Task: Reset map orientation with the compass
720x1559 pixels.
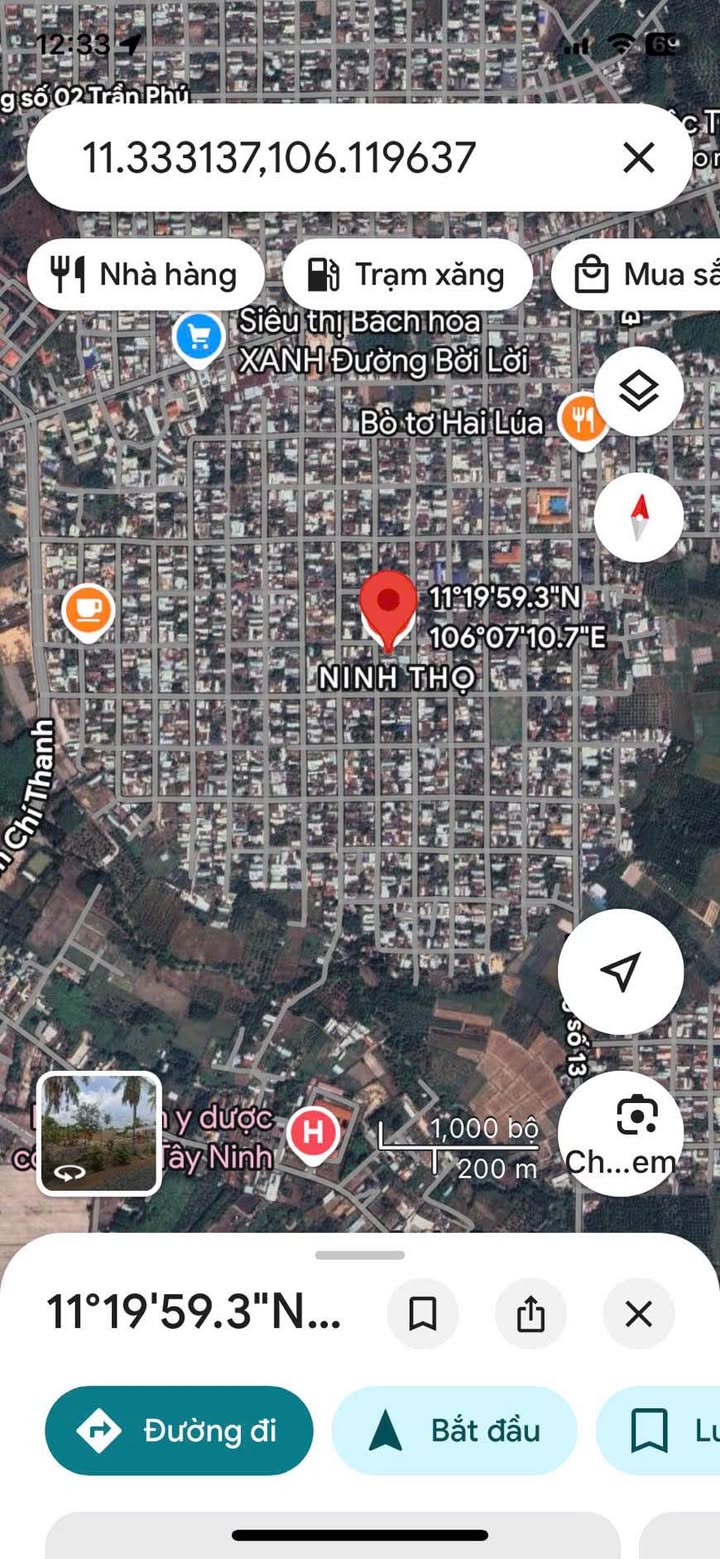Action: [x=638, y=518]
